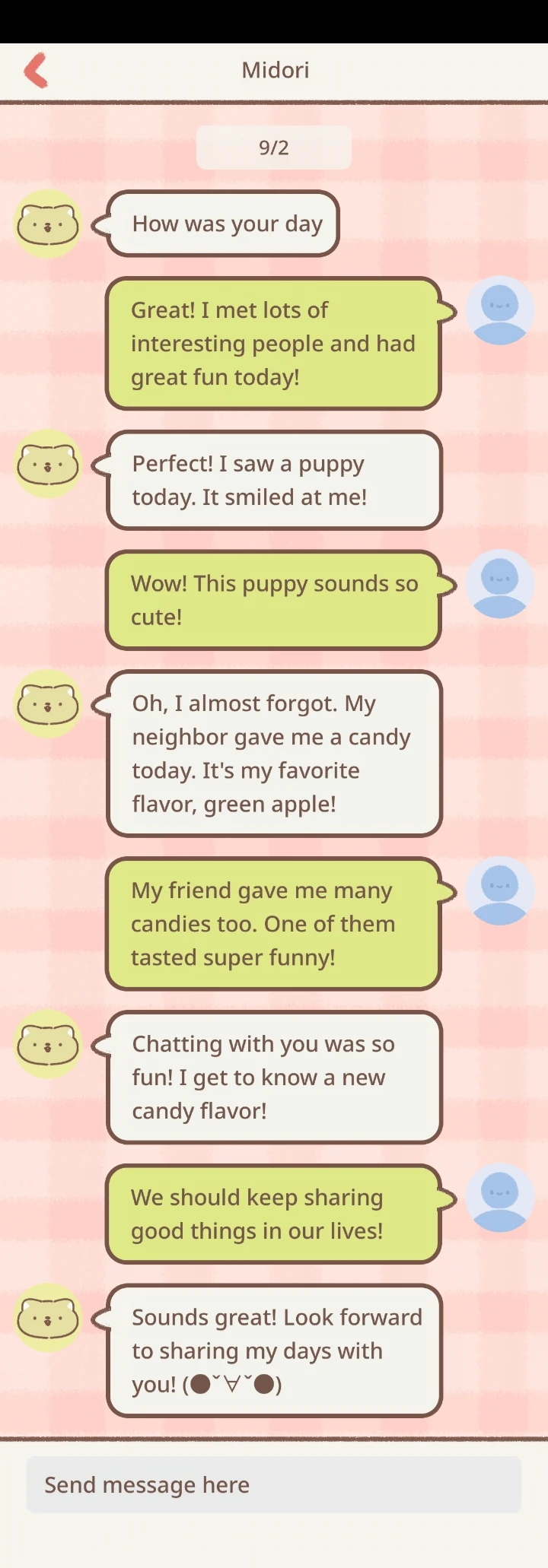This screenshot has height=1568, width=548.
Task: Go back from Midori's chat
Action: [x=36, y=71]
